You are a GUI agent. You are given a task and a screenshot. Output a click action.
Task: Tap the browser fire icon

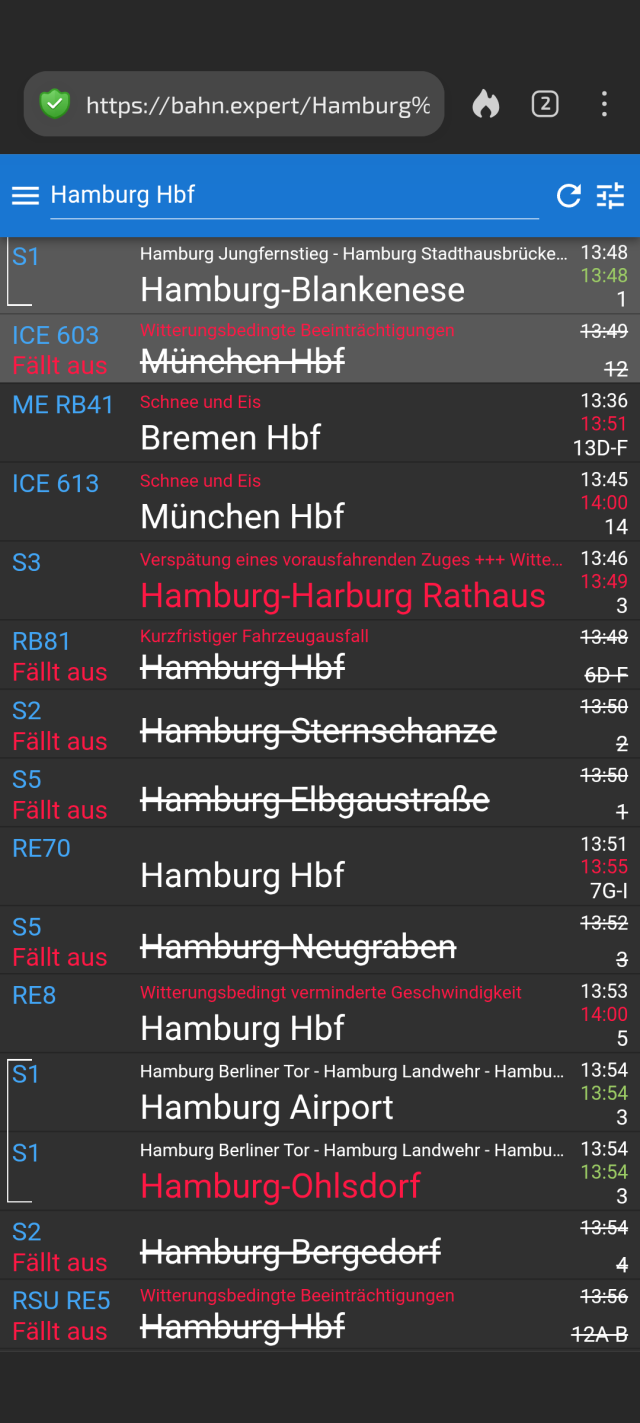(486, 104)
